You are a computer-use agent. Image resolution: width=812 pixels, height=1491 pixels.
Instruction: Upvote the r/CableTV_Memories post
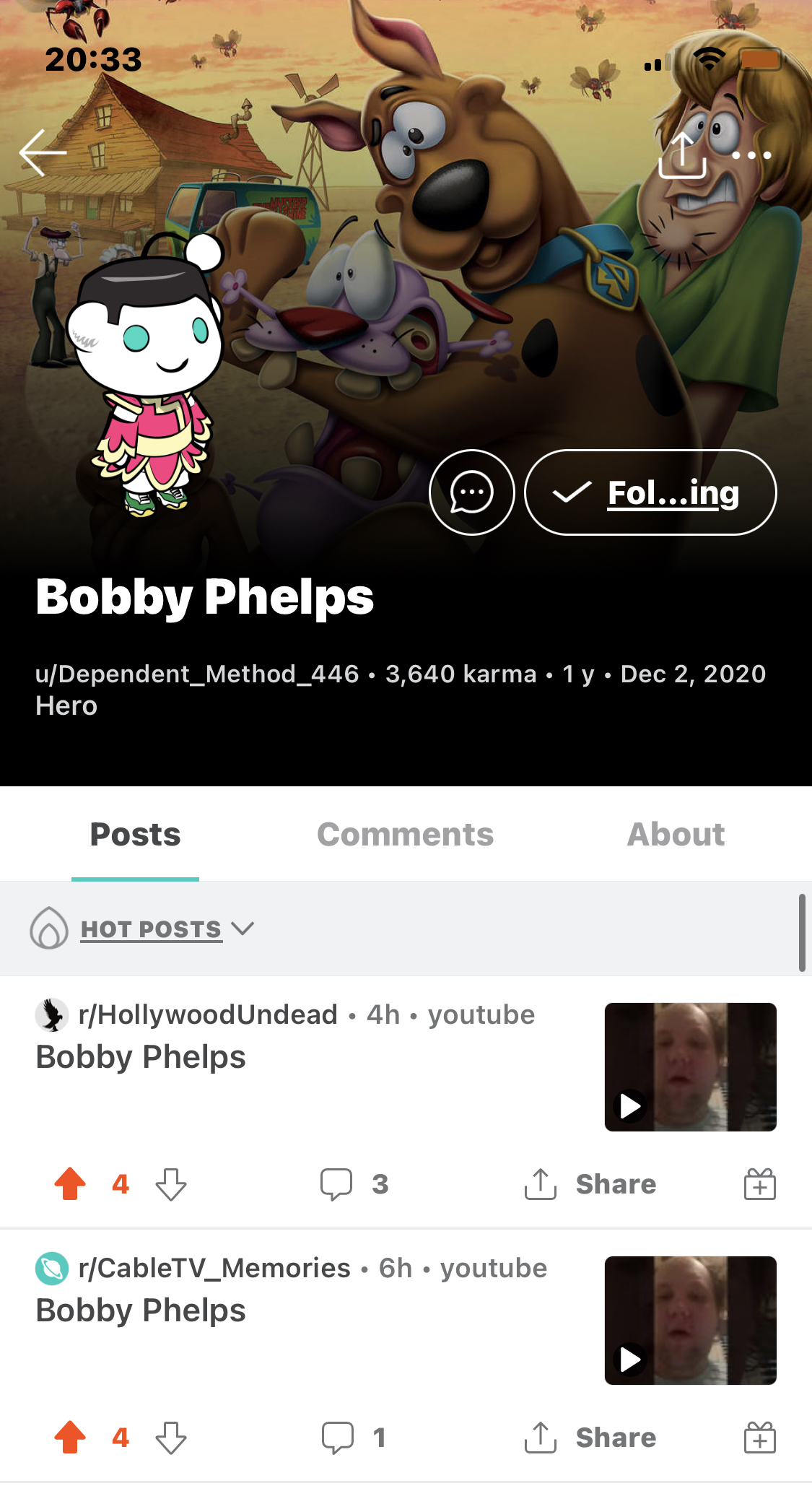(70, 1438)
